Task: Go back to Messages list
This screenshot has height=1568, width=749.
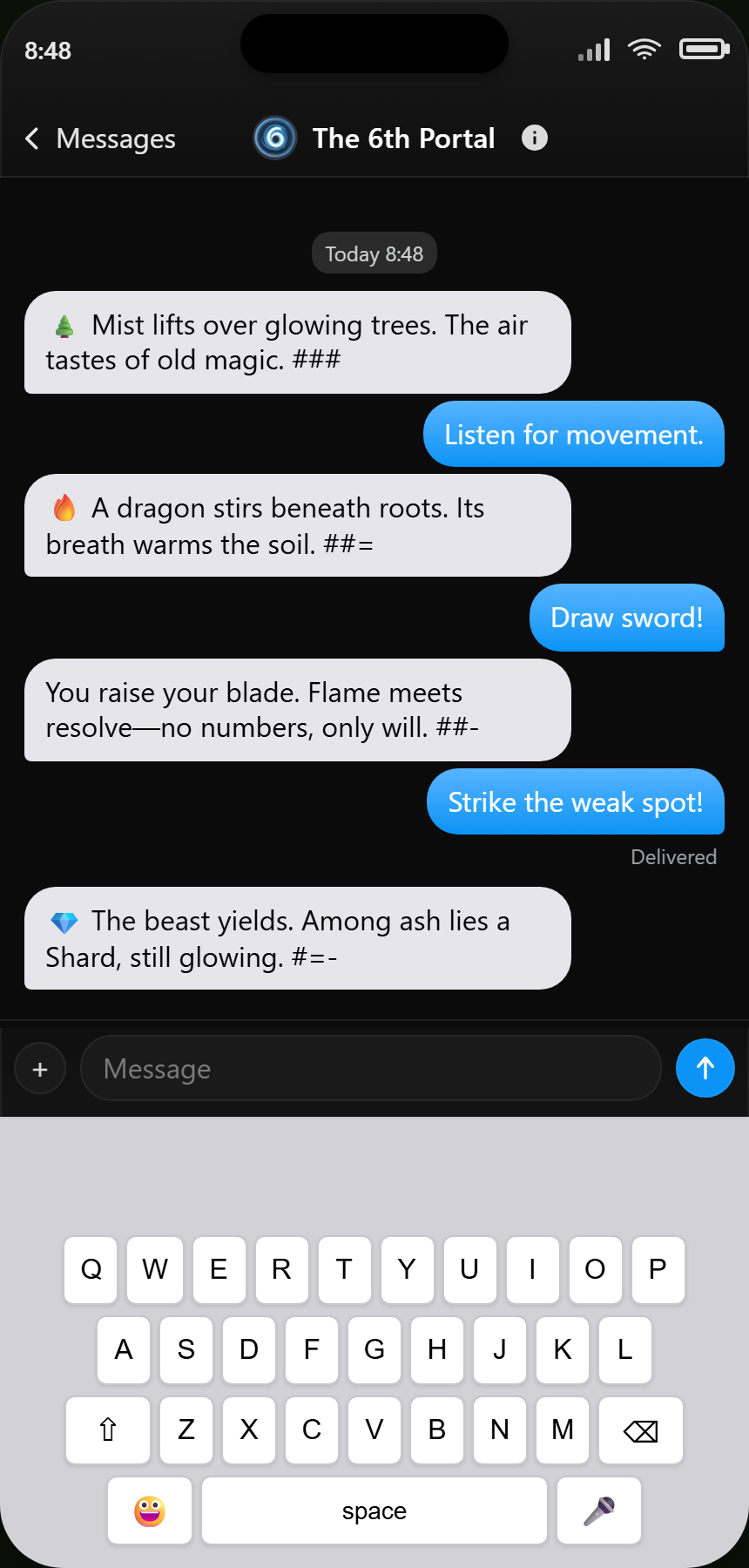Action: point(100,139)
